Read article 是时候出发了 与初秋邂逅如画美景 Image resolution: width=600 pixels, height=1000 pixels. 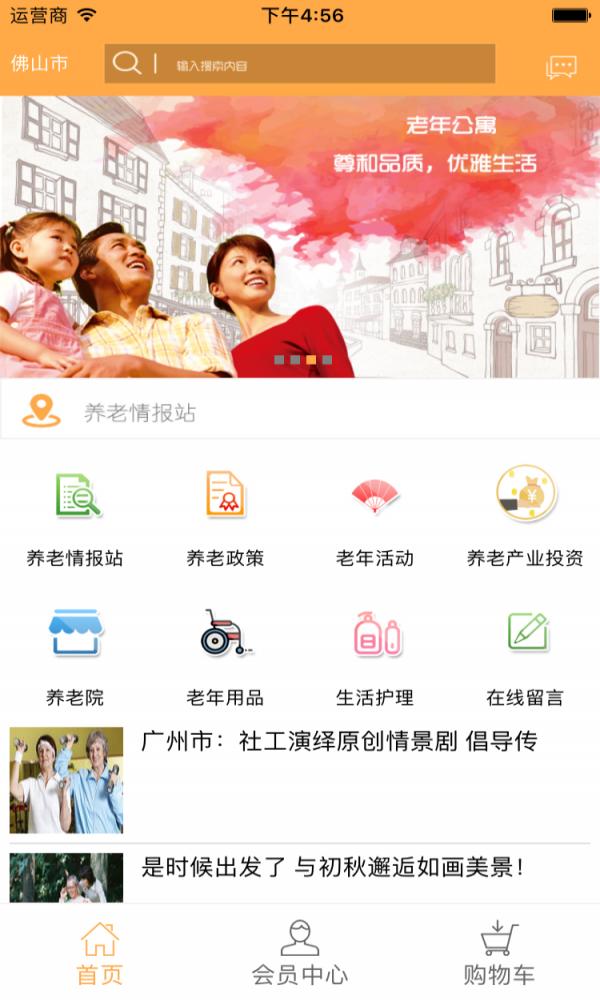(333, 868)
